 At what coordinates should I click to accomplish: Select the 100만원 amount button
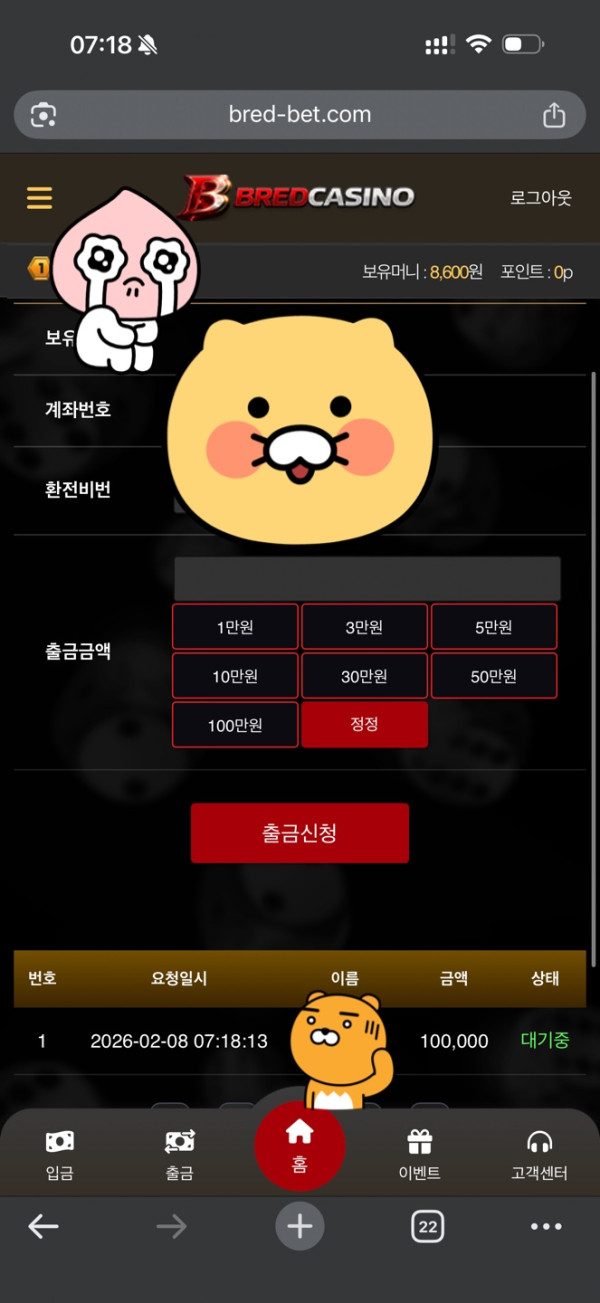click(x=235, y=725)
